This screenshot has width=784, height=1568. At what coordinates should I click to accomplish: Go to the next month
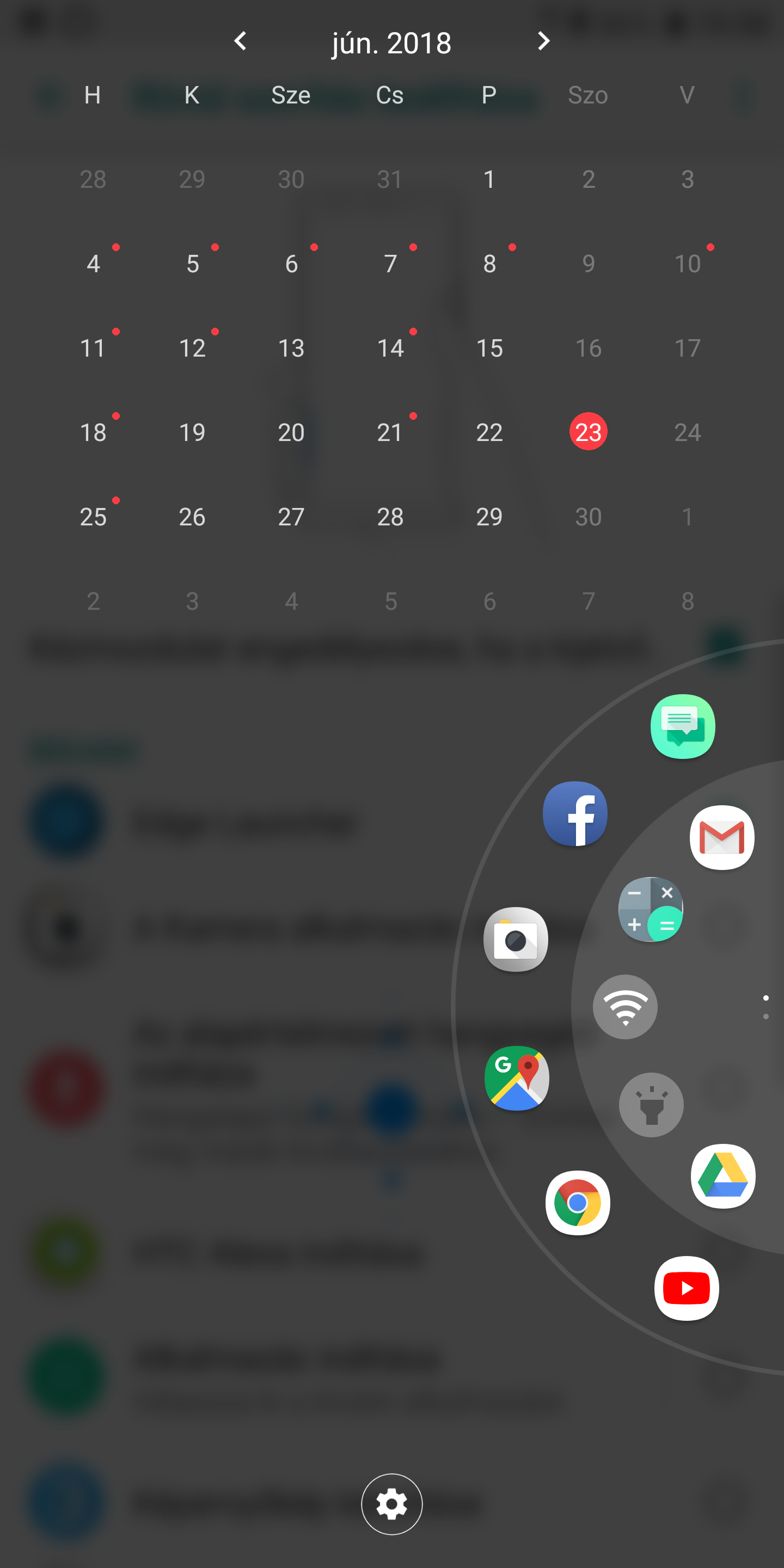tap(543, 41)
